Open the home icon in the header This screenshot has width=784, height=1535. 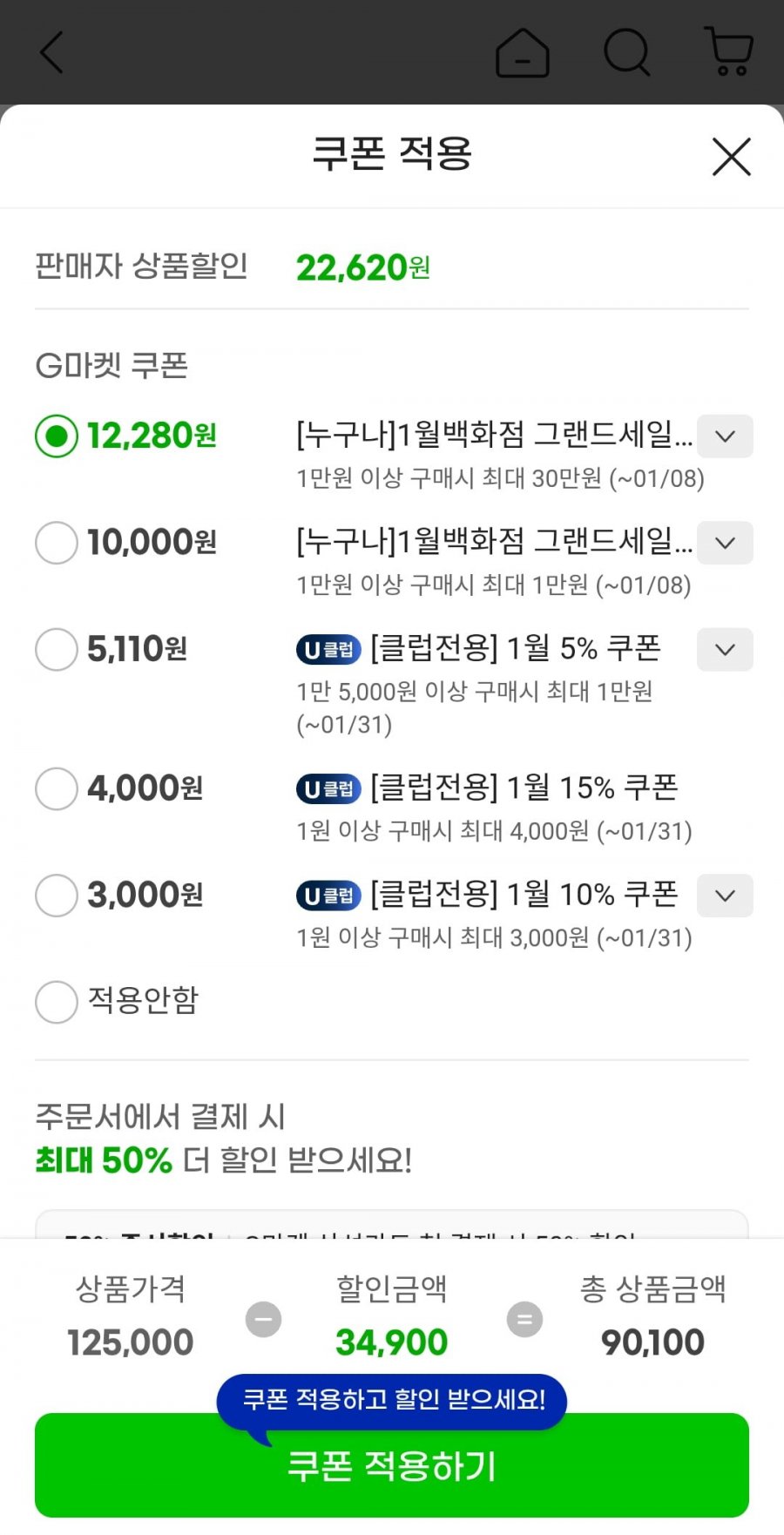pos(523,52)
